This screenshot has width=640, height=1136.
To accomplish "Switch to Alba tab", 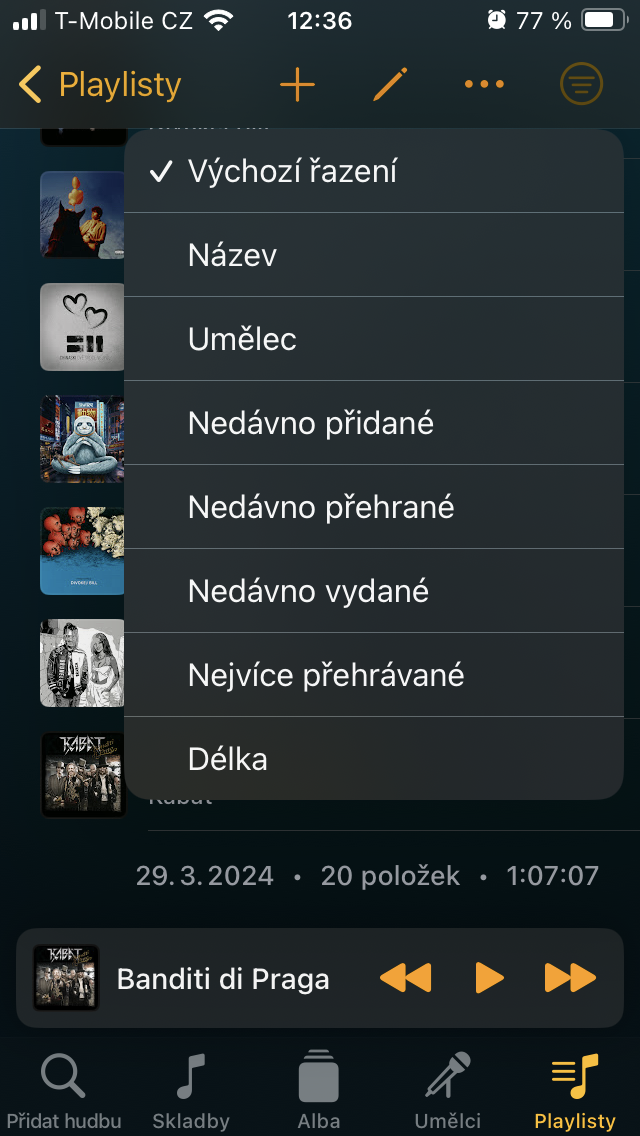I will (319, 1090).
